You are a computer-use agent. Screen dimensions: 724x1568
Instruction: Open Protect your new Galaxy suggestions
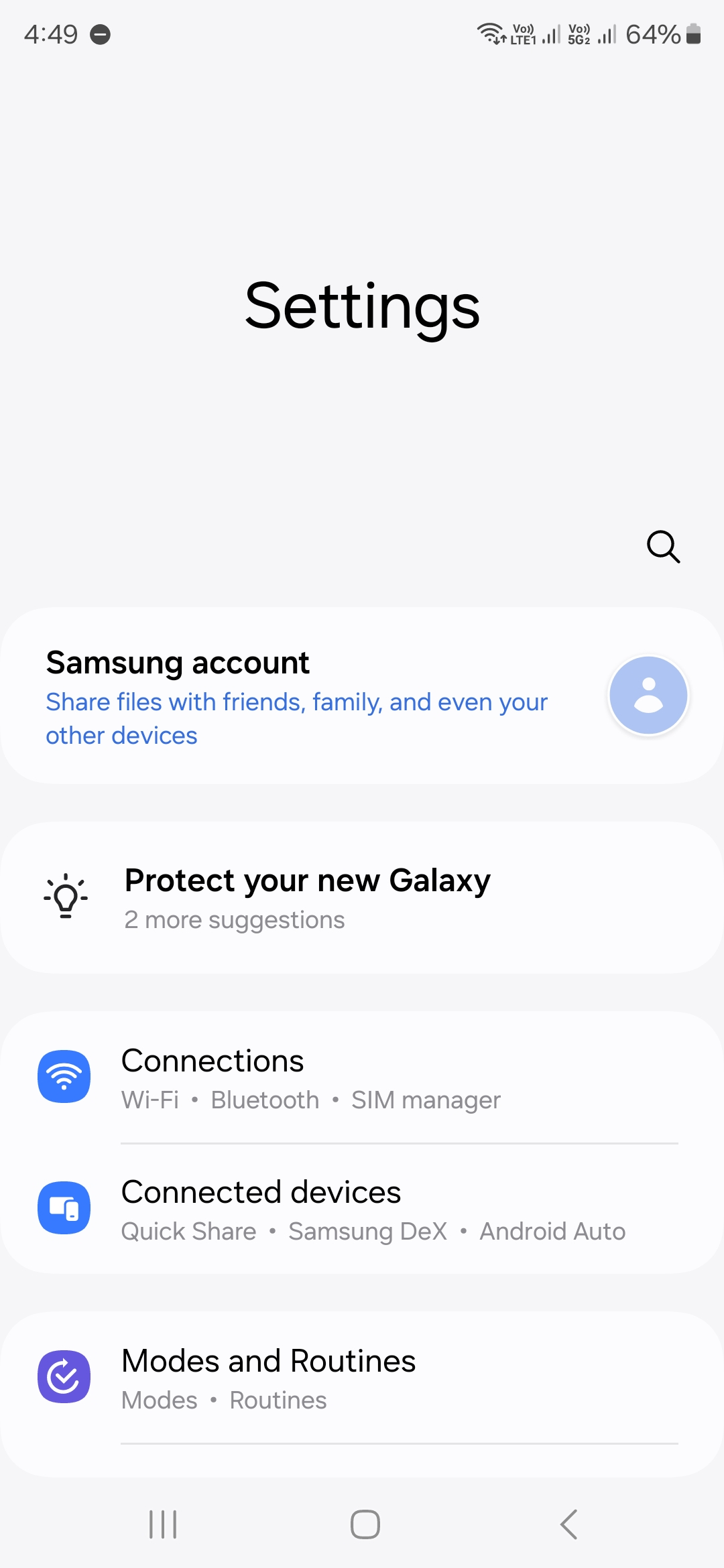tap(362, 898)
